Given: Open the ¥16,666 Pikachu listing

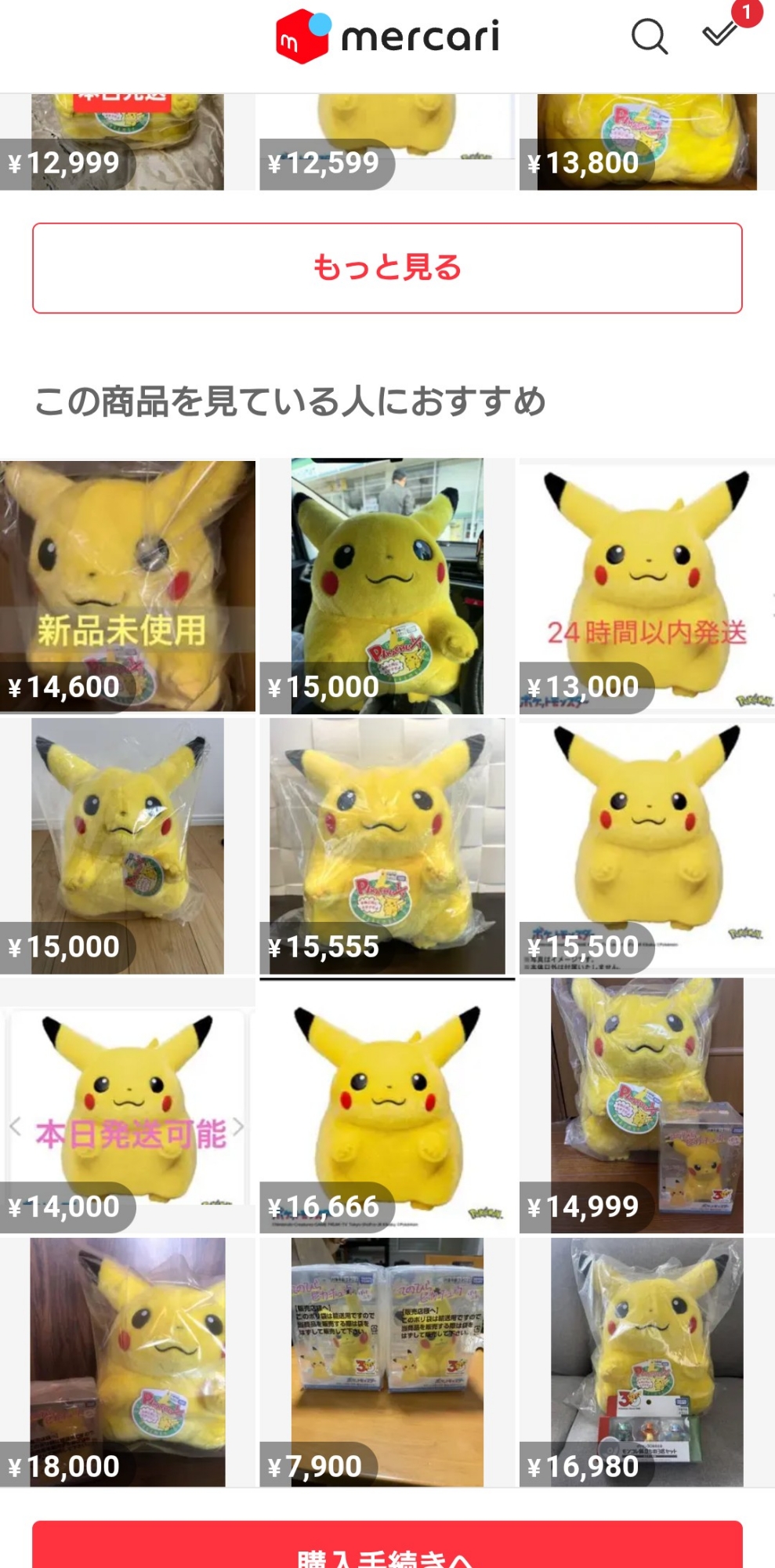Looking at the screenshot, I should [x=387, y=1106].
